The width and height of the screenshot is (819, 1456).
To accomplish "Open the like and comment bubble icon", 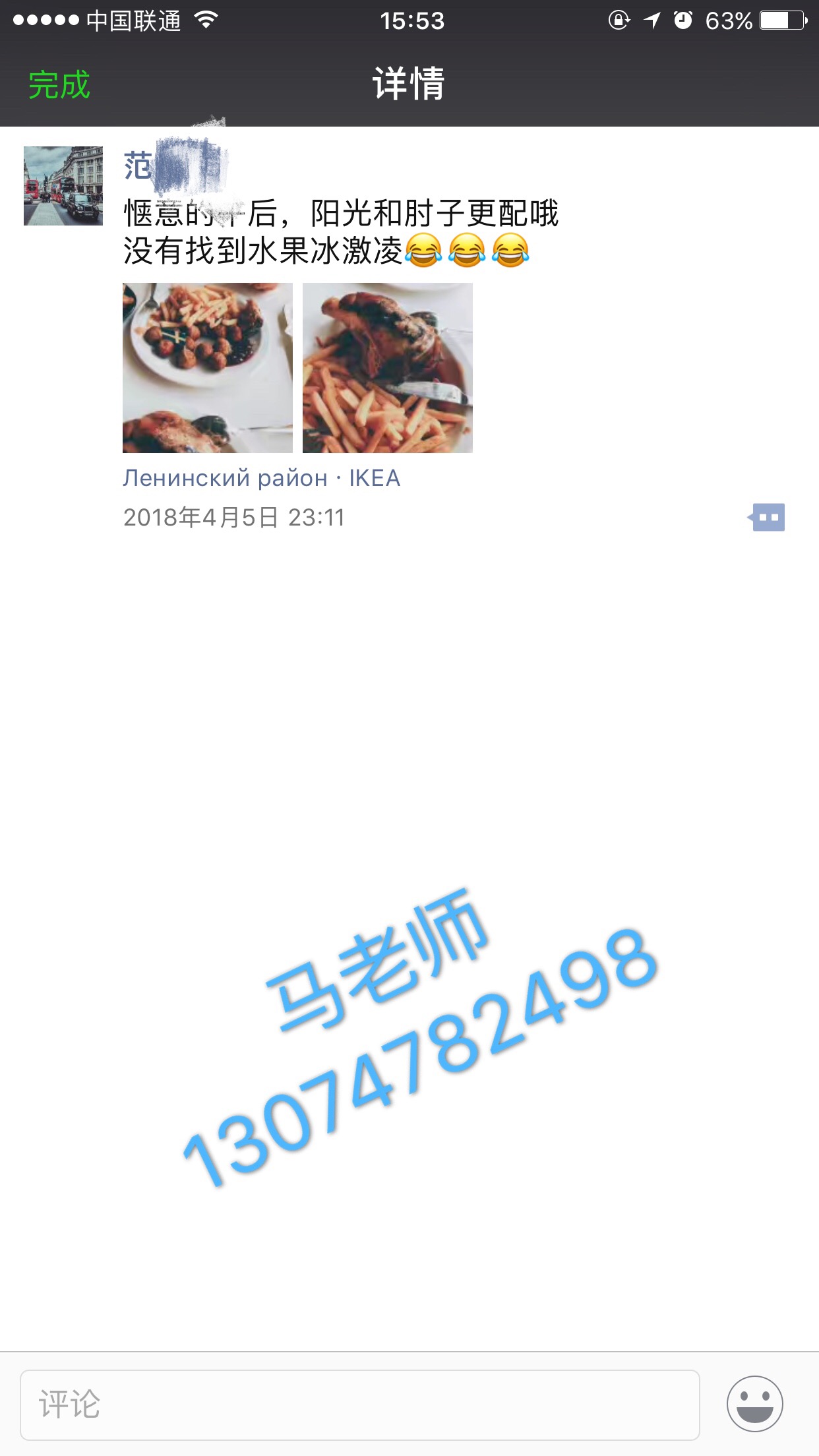I will [767, 518].
